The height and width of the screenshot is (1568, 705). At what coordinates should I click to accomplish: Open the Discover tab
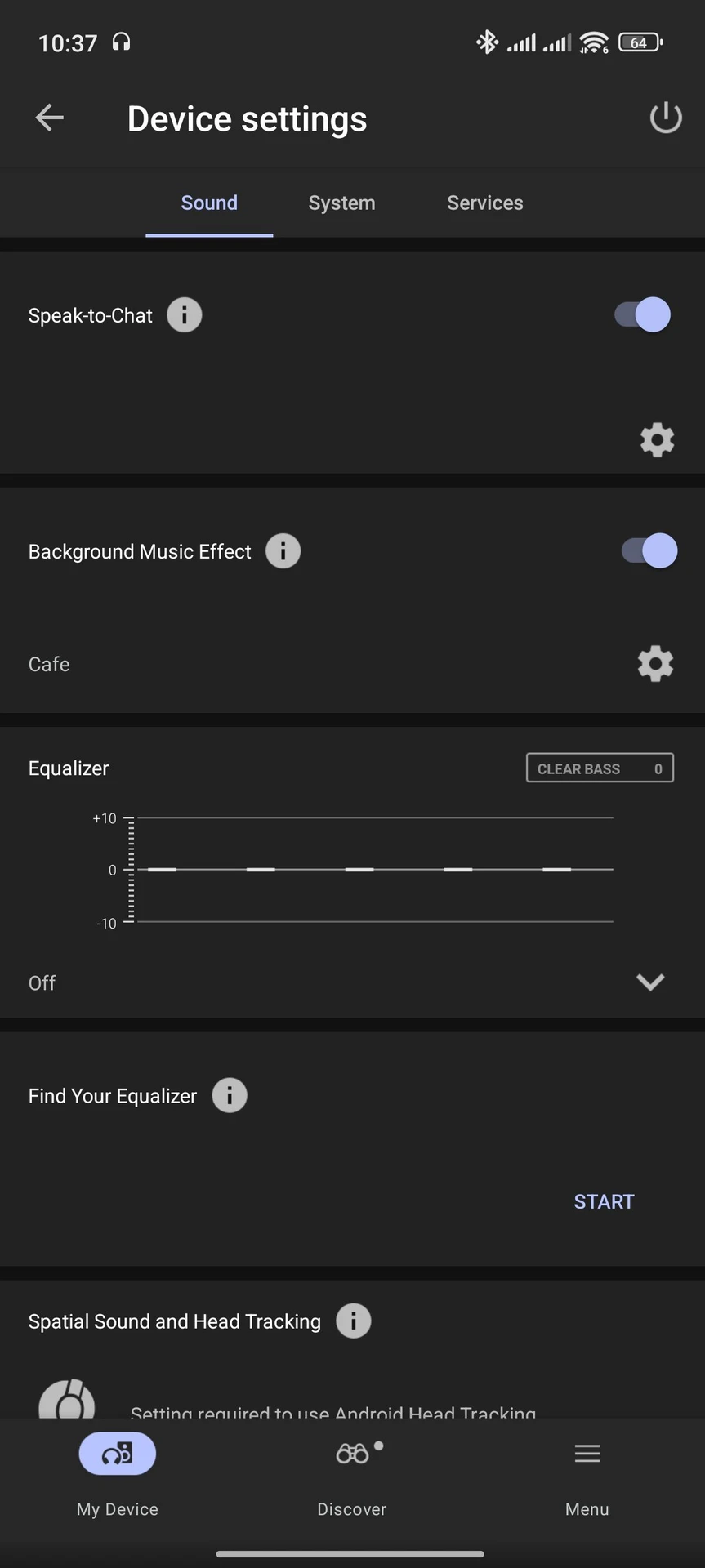click(352, 1475)
